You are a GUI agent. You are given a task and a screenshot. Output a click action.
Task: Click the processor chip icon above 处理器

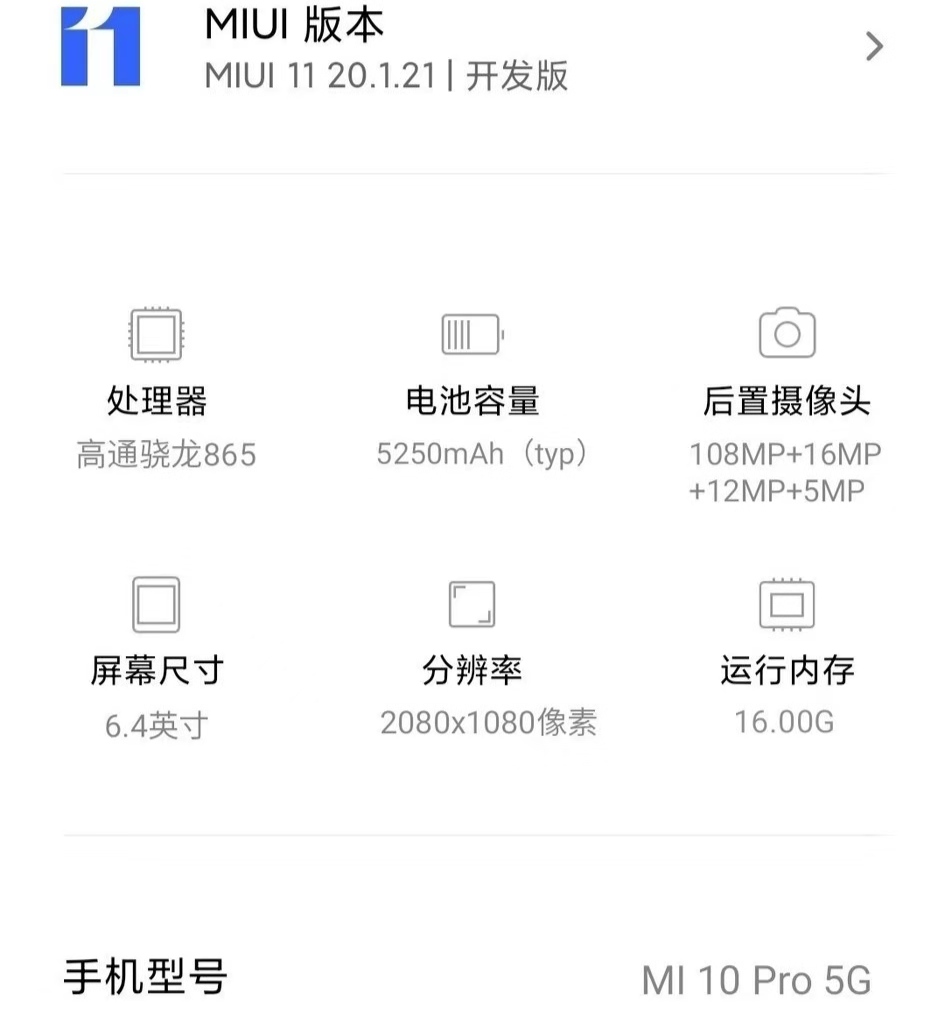click(x=155, y=335)
